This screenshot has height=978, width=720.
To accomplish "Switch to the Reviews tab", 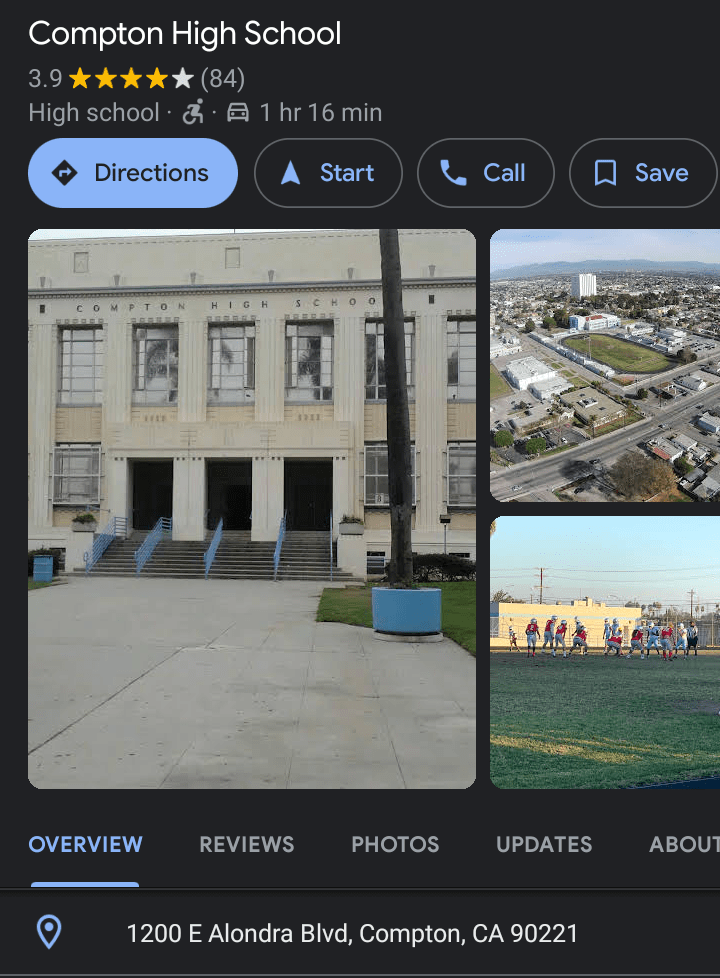I will pyautogui.click(x=246, y=844).
